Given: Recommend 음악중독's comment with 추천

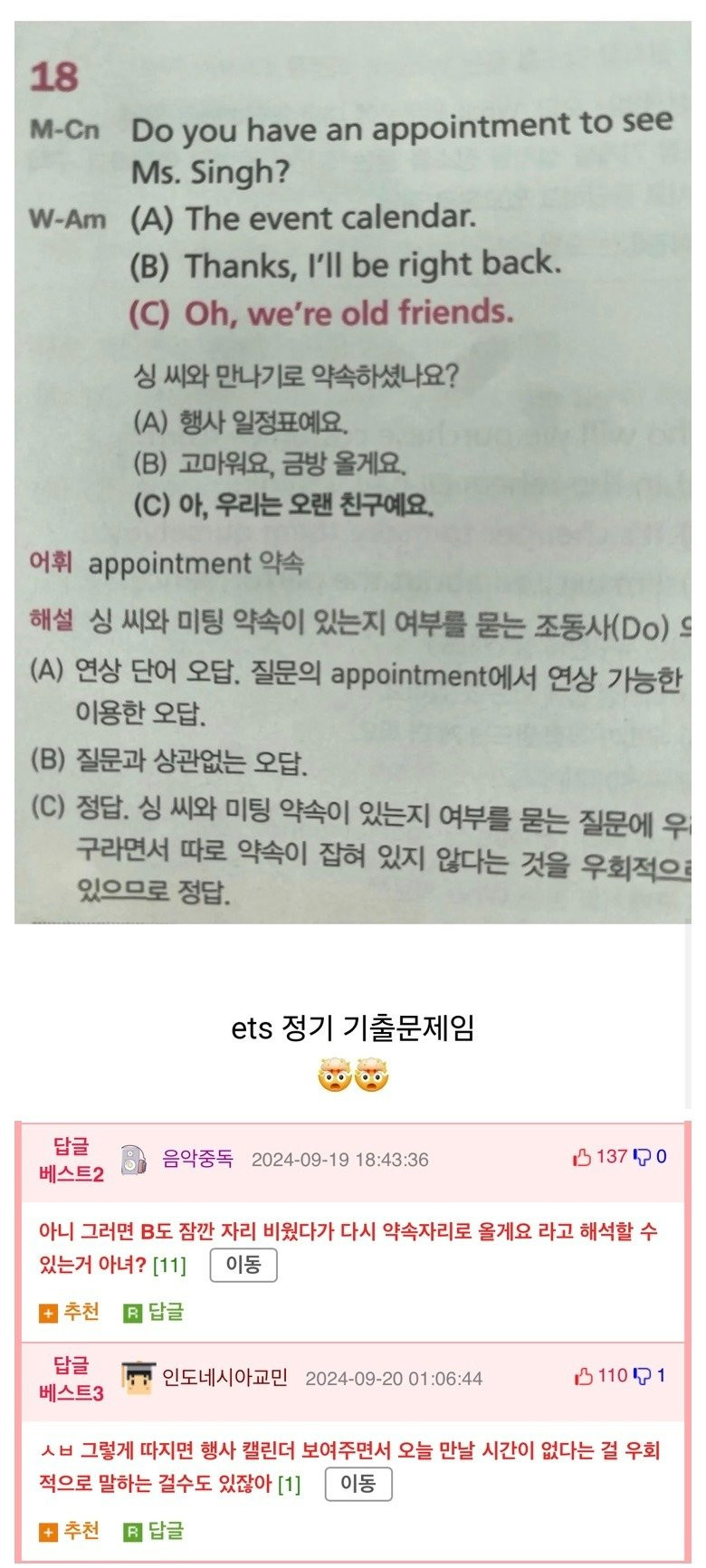Looking at the screenshot, I should [70, 1312].
